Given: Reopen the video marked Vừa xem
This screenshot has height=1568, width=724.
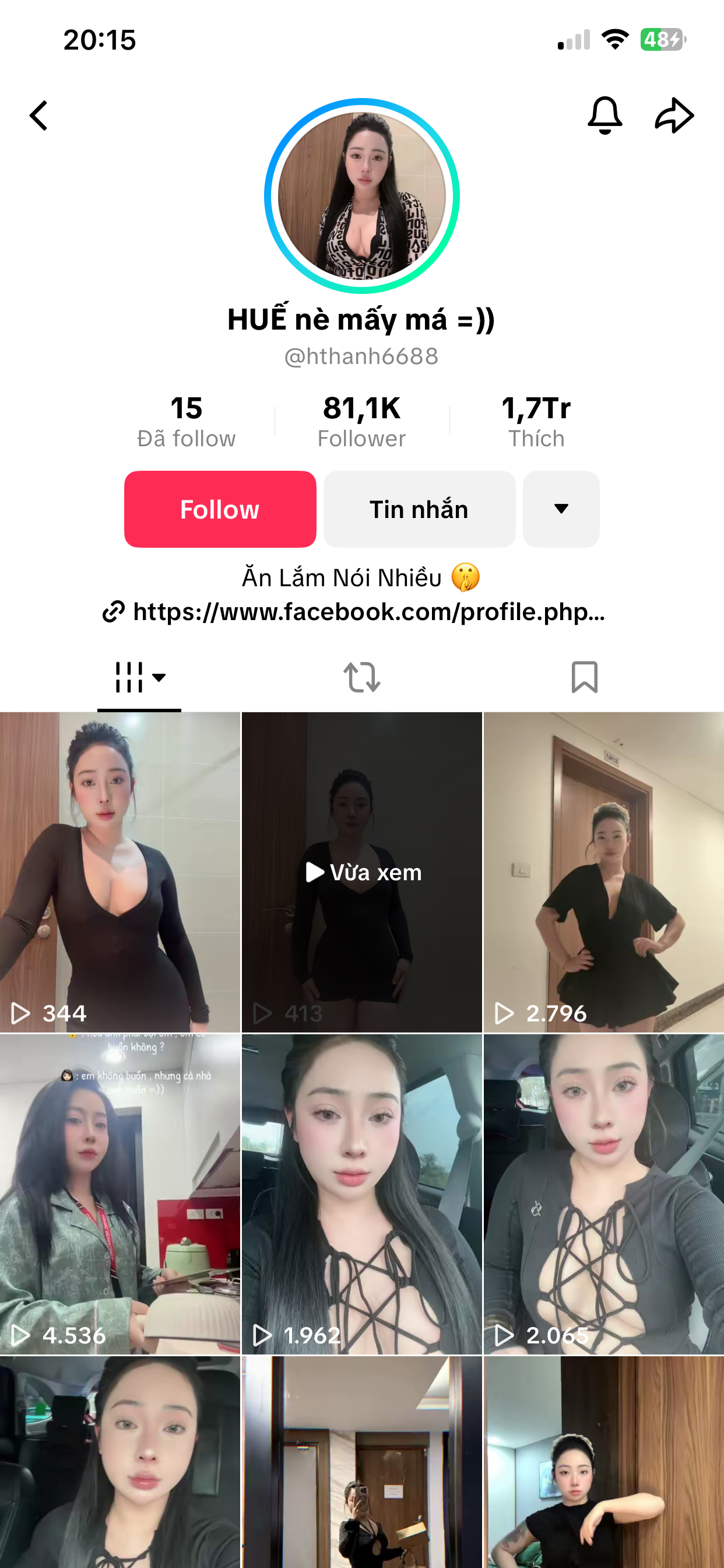Looking at the screenshot, I should [x=362, y=871].
